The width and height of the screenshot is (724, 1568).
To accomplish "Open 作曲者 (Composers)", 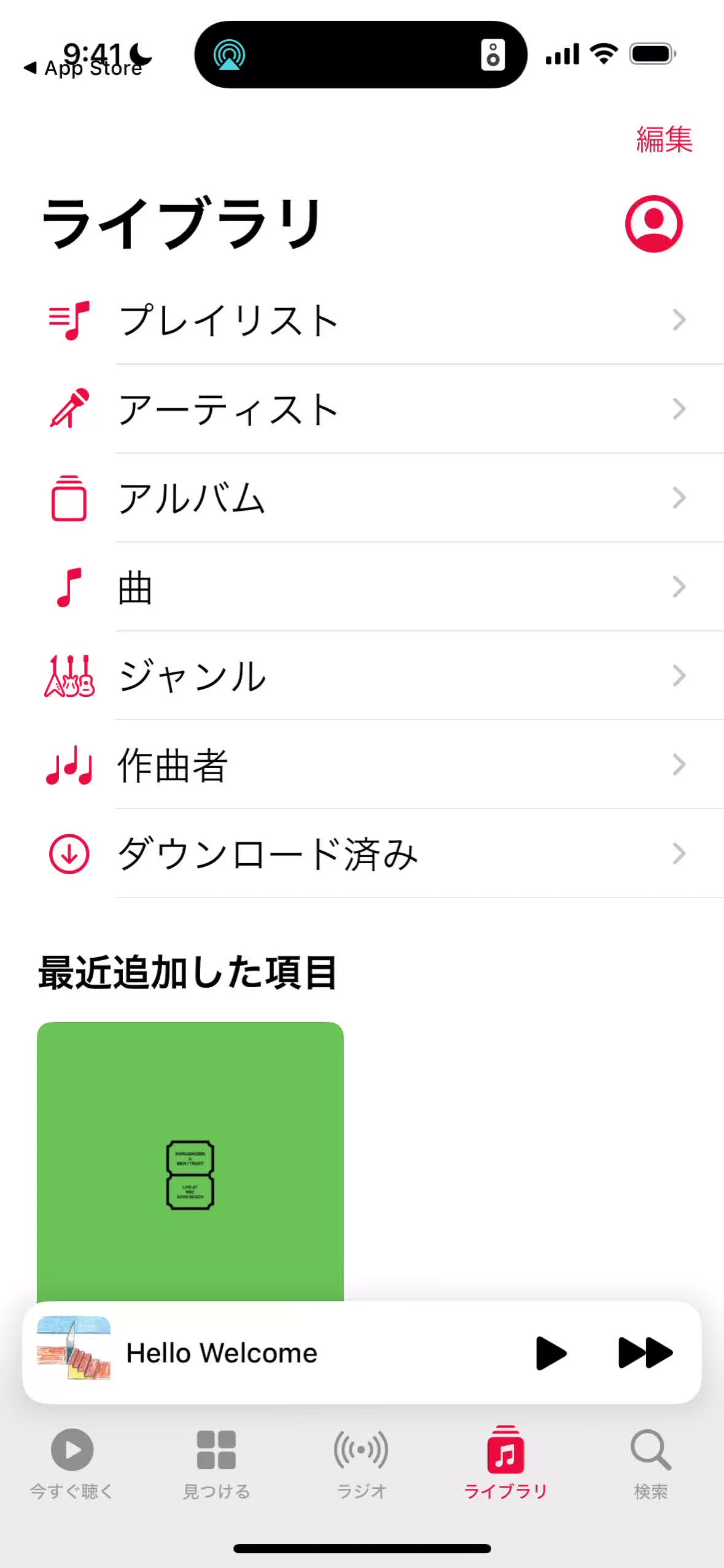I will [368, 765].
